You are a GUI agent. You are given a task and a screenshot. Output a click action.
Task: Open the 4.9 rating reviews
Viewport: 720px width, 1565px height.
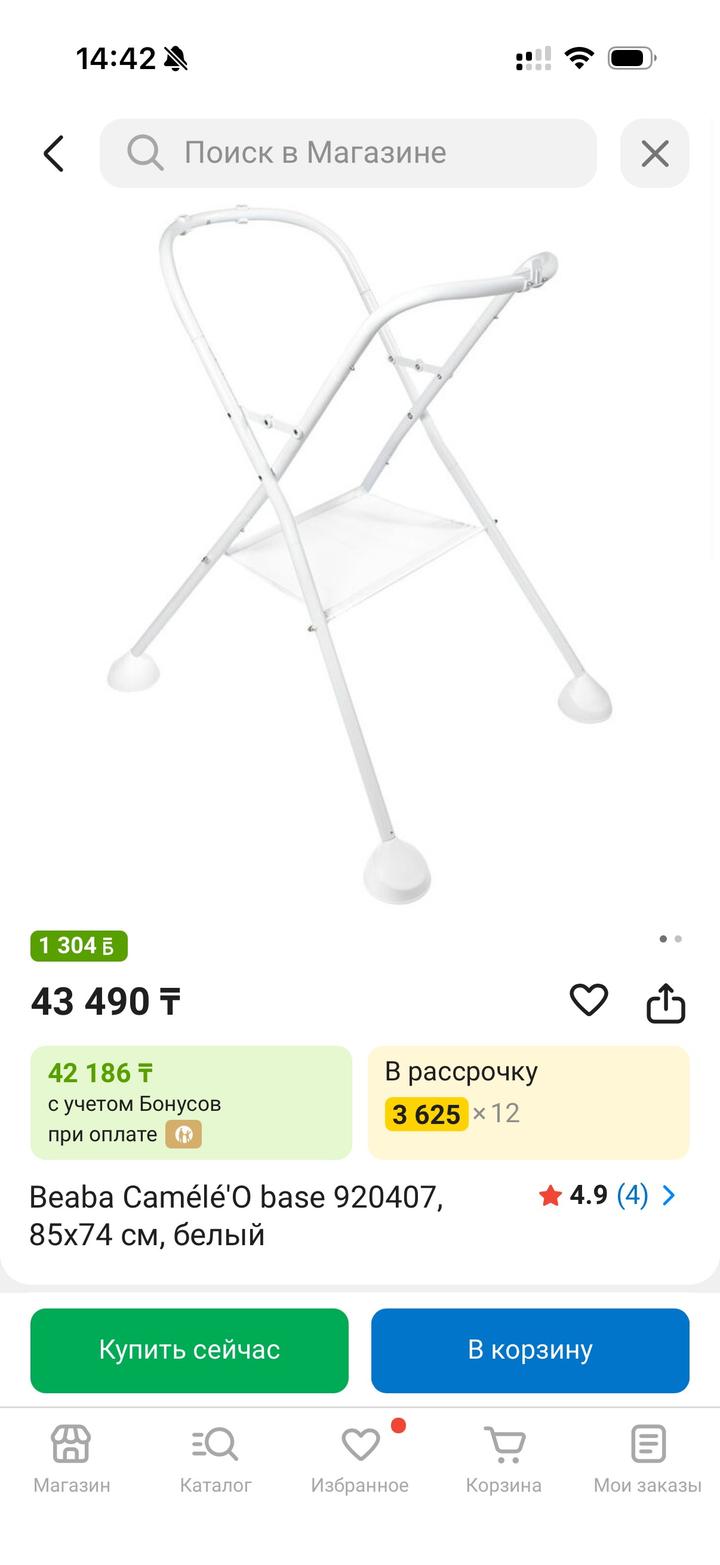coord(608,1195)
